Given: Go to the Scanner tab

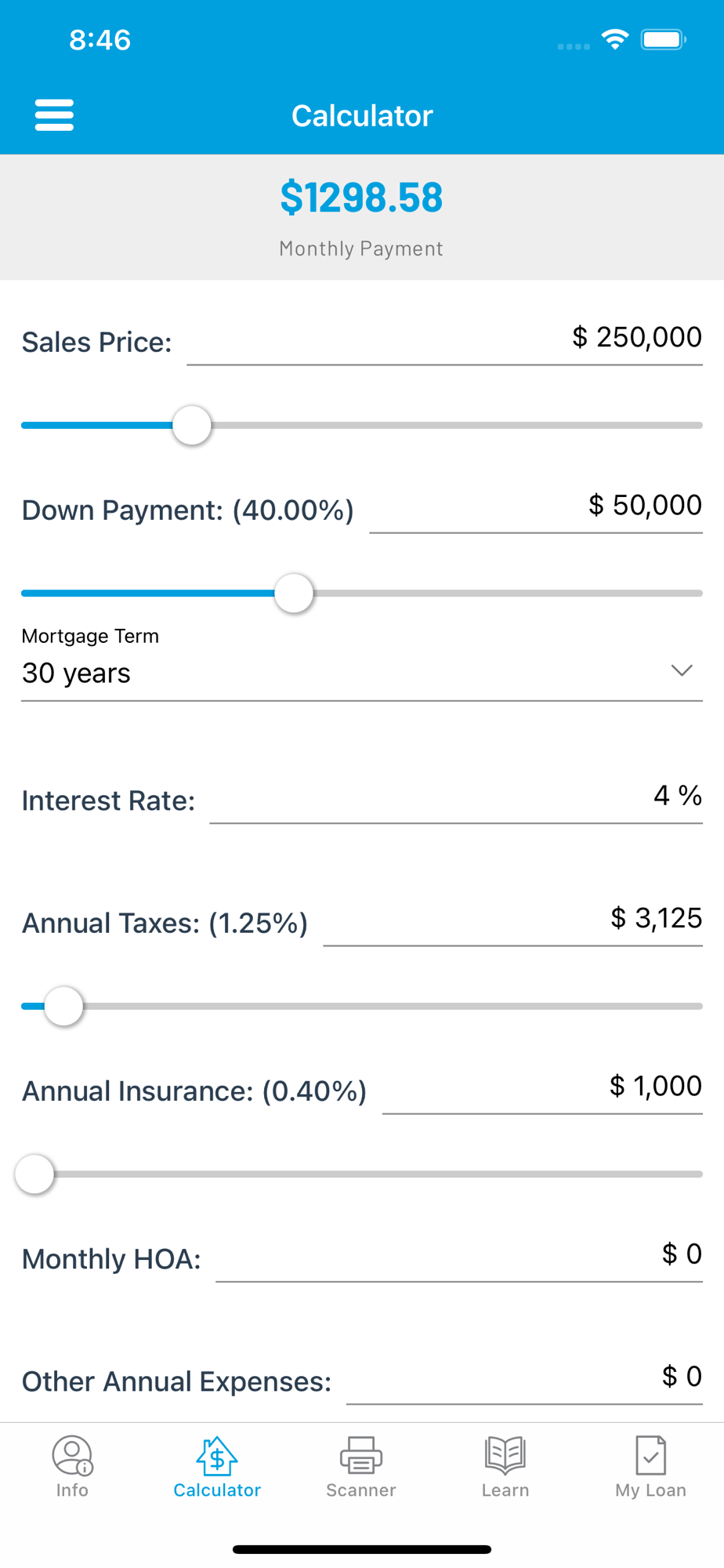Looking at the screenshot, I should [x=361, y=1467].
